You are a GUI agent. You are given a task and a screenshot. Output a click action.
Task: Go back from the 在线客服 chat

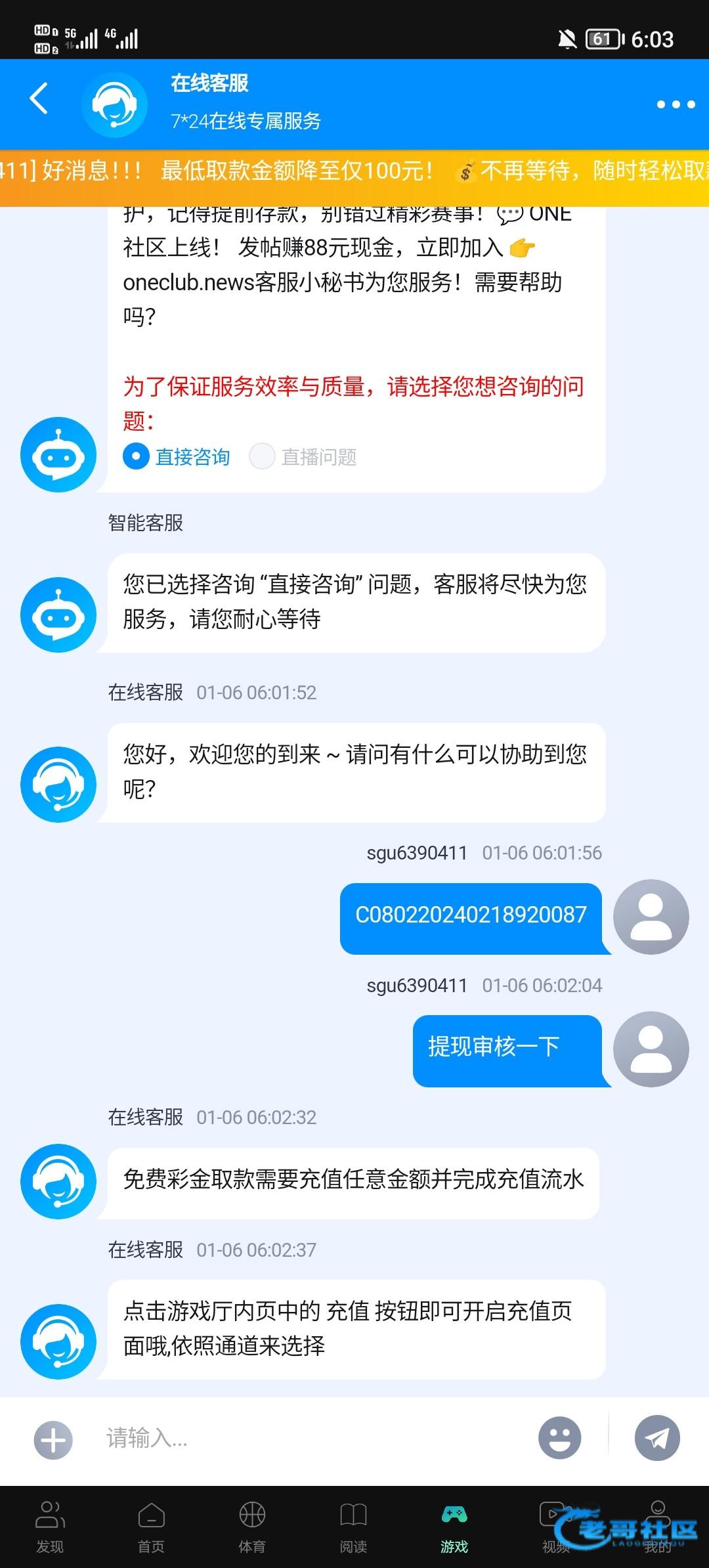[39, 99]
